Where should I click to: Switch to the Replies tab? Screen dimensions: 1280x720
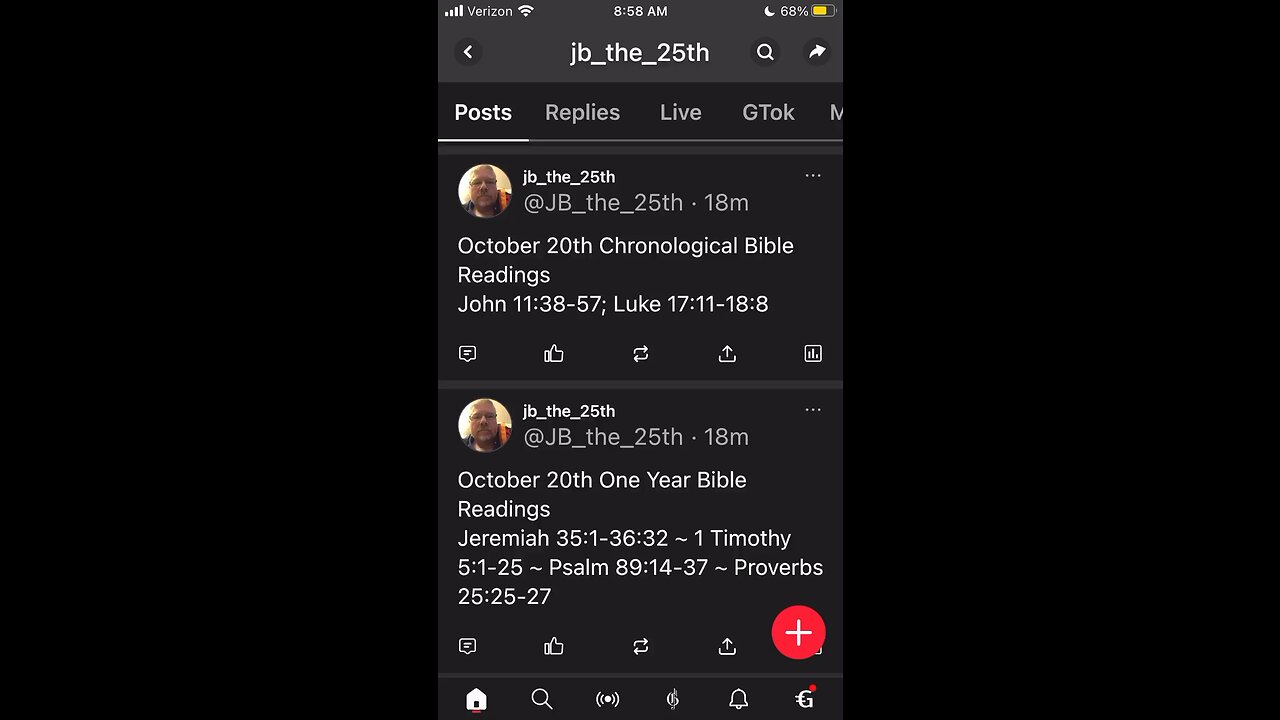pyautogui.click(x=582, y=113)
